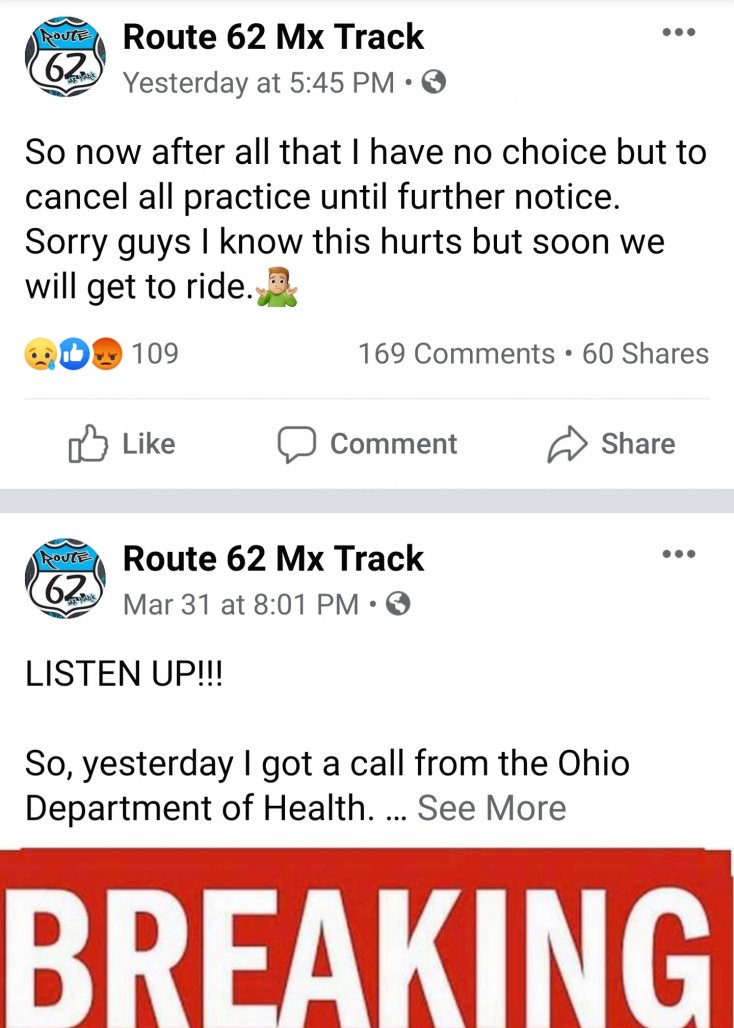Open Route 62 Mx Track page from Yesterday post

pos(273,37)
